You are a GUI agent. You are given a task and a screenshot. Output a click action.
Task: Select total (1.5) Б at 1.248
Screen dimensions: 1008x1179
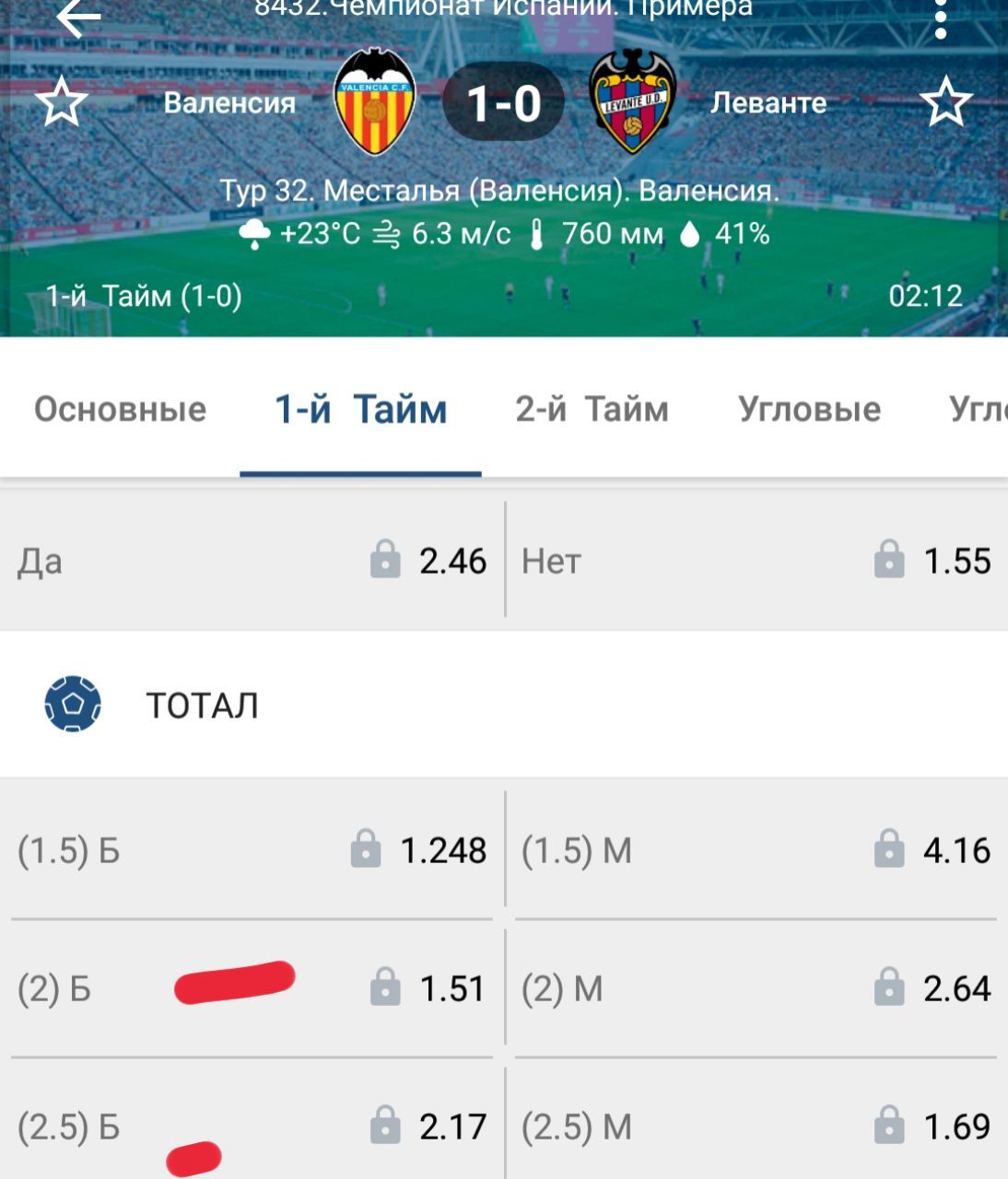click(x=252, y=850)
